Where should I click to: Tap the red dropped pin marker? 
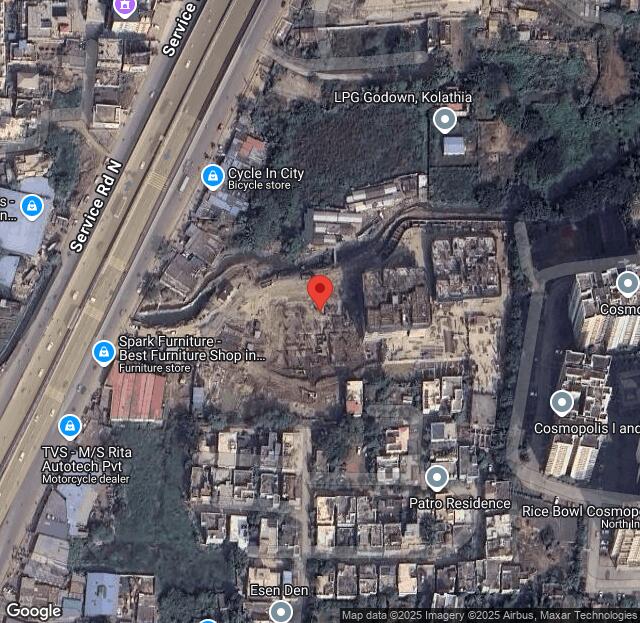point(319,291)
